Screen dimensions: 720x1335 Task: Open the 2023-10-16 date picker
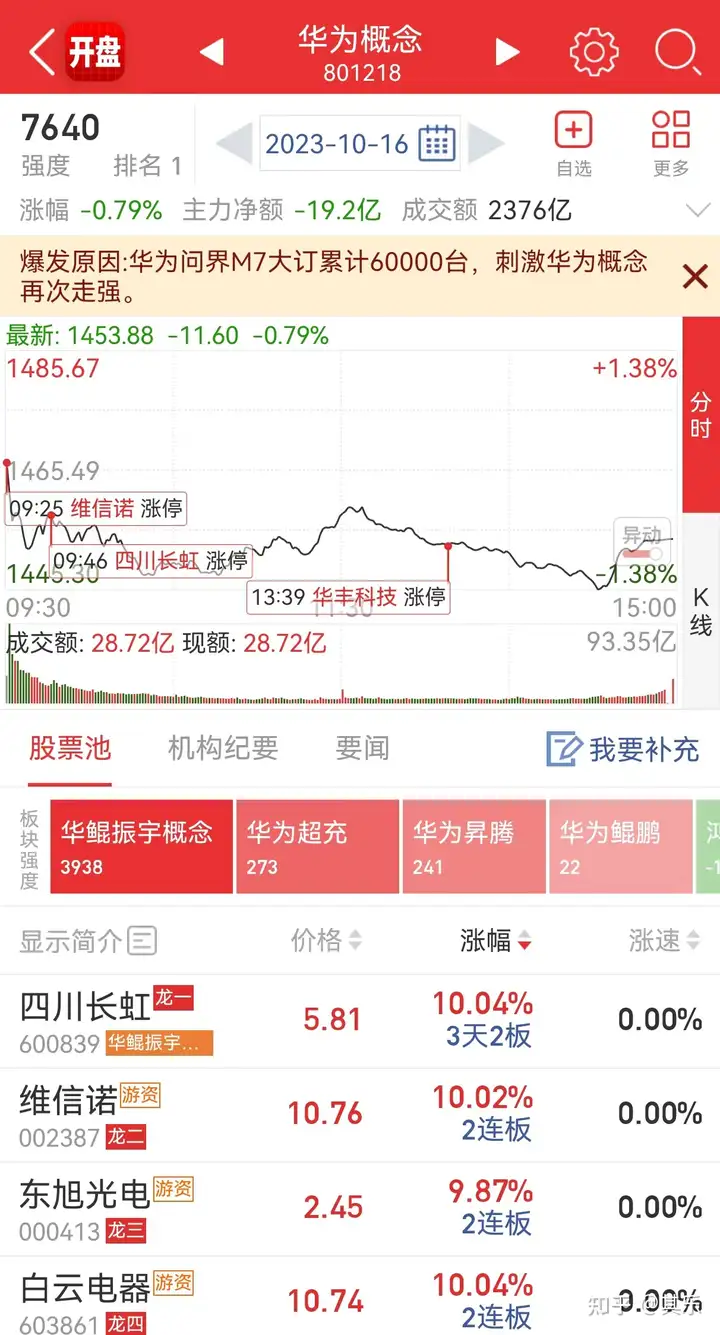[x=360, y=144]
